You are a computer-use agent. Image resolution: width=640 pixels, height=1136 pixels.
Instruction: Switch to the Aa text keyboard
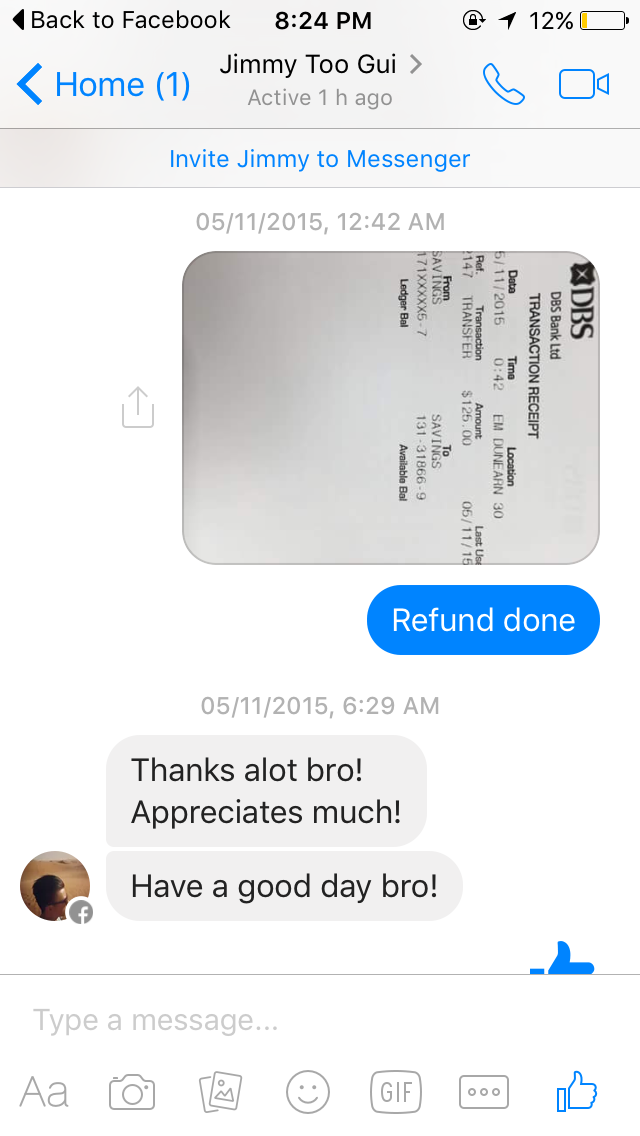(44, 1092)
